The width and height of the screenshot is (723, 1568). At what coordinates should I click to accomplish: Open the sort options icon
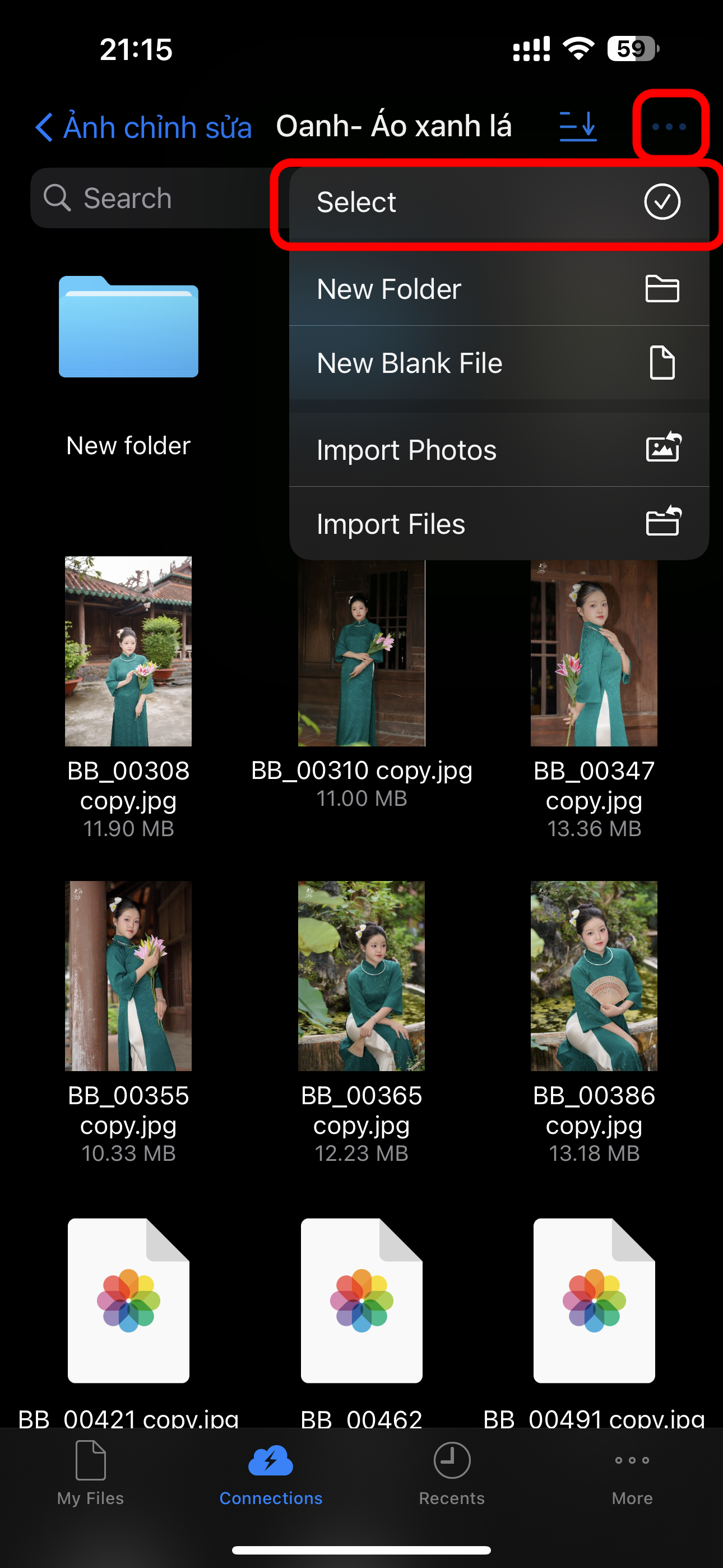[x=577, y=127]
